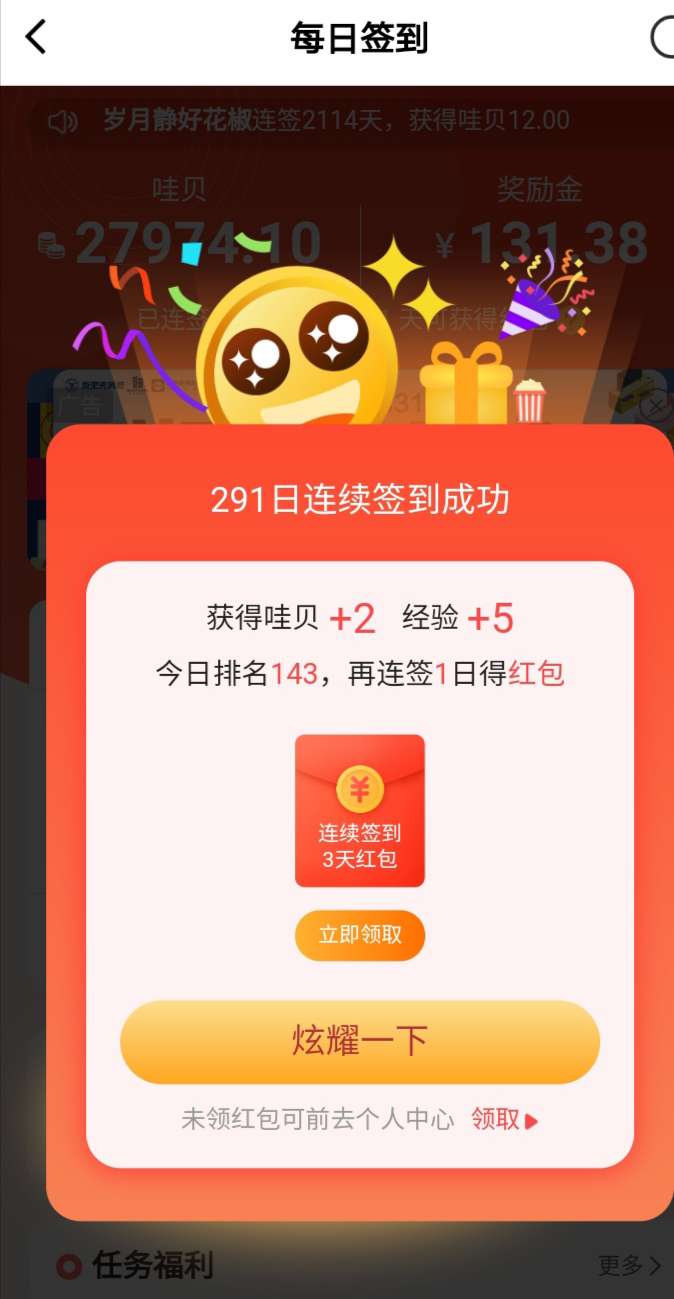674x1299 pixels.
Task: Close the ad banner behind the dialog
Action: point(655,406)
